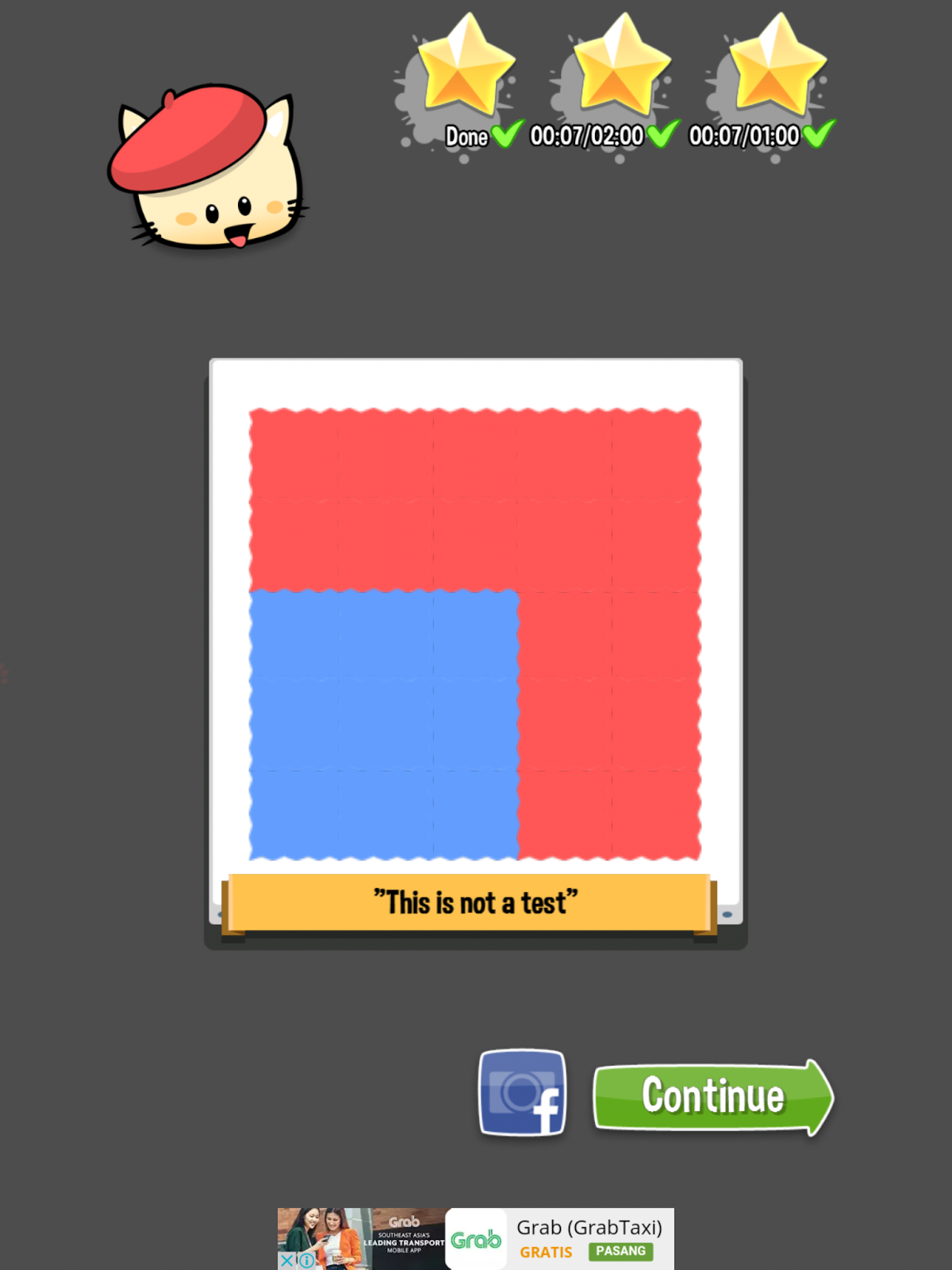The height and width of the screenshot is (1270, 952).
Task: Share screenshot via Facebook camera icon
Action: pos(522,1093)
